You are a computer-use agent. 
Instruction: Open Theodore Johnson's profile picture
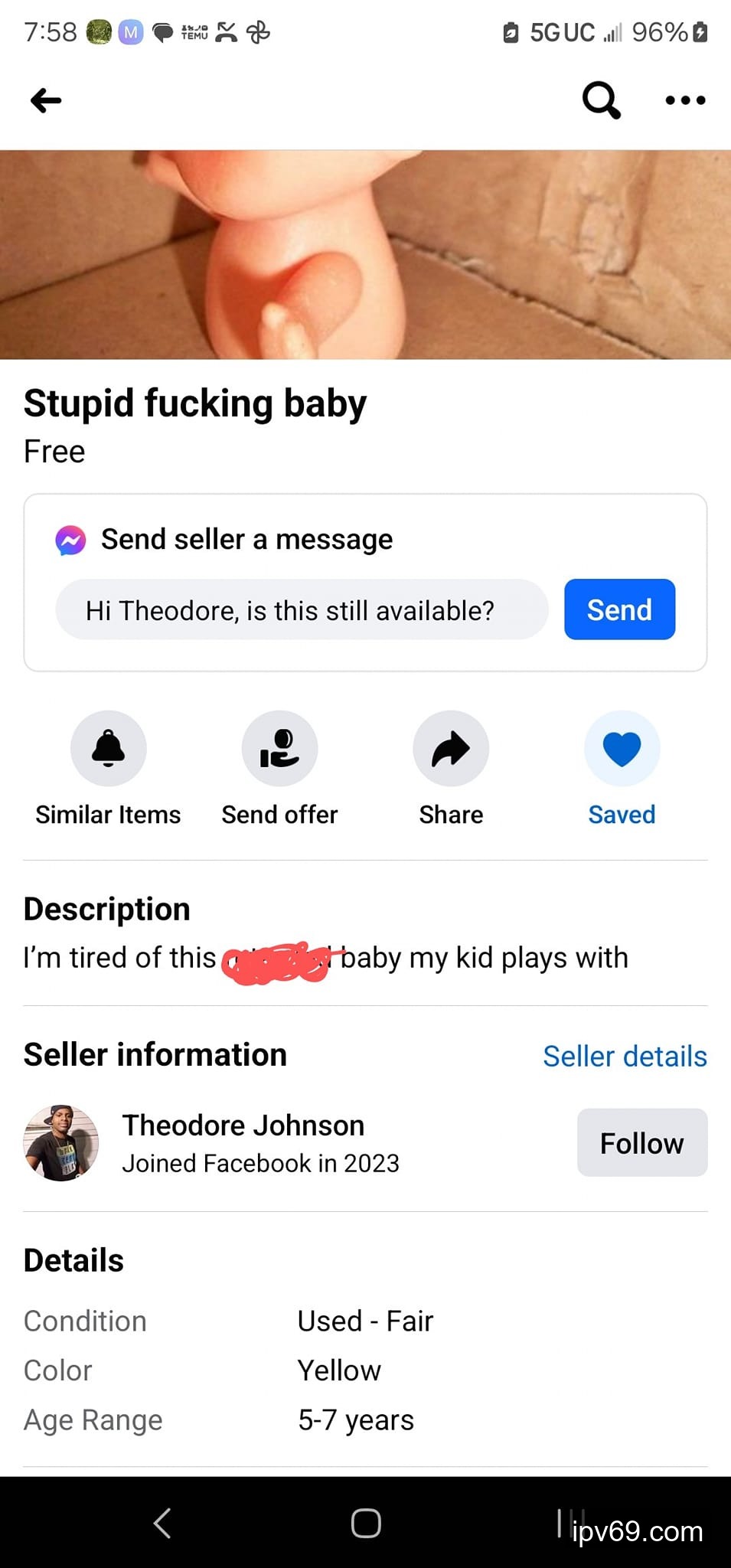pos(61,1142)
